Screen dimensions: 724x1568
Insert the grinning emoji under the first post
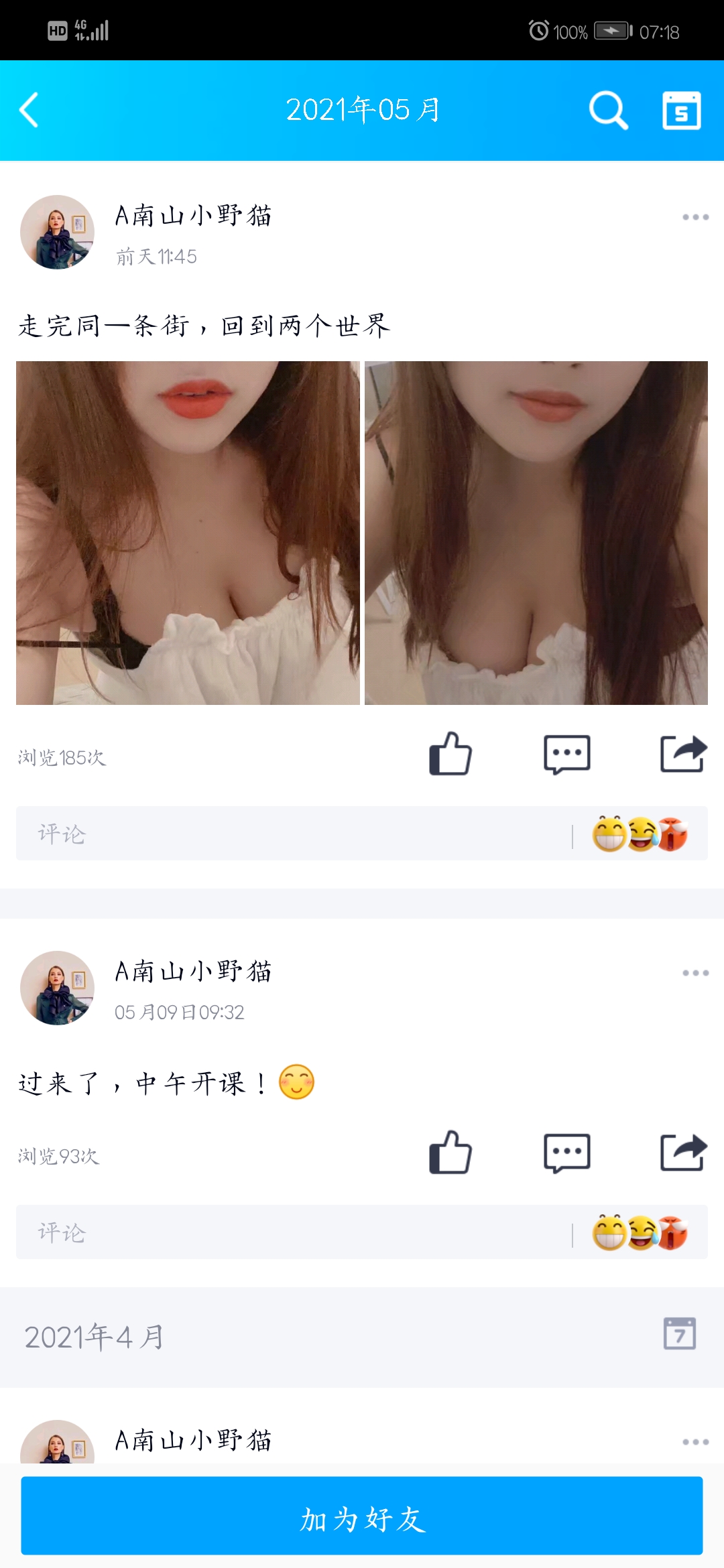click(610, 834)
